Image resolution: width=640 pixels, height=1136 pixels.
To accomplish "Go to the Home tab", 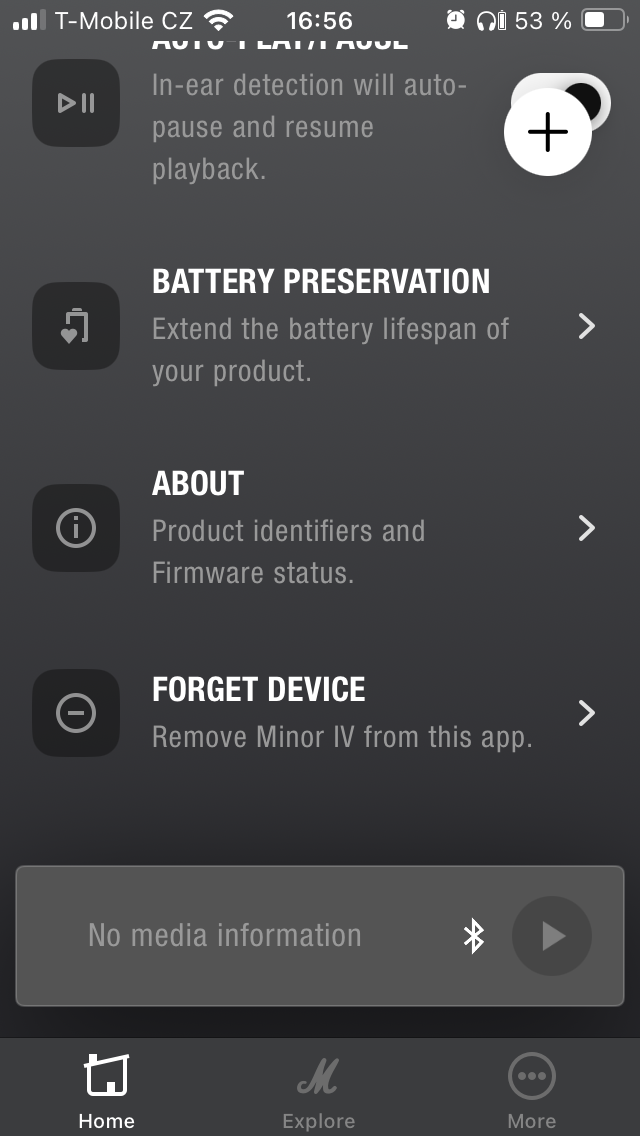I will [x=106, y=1091].
